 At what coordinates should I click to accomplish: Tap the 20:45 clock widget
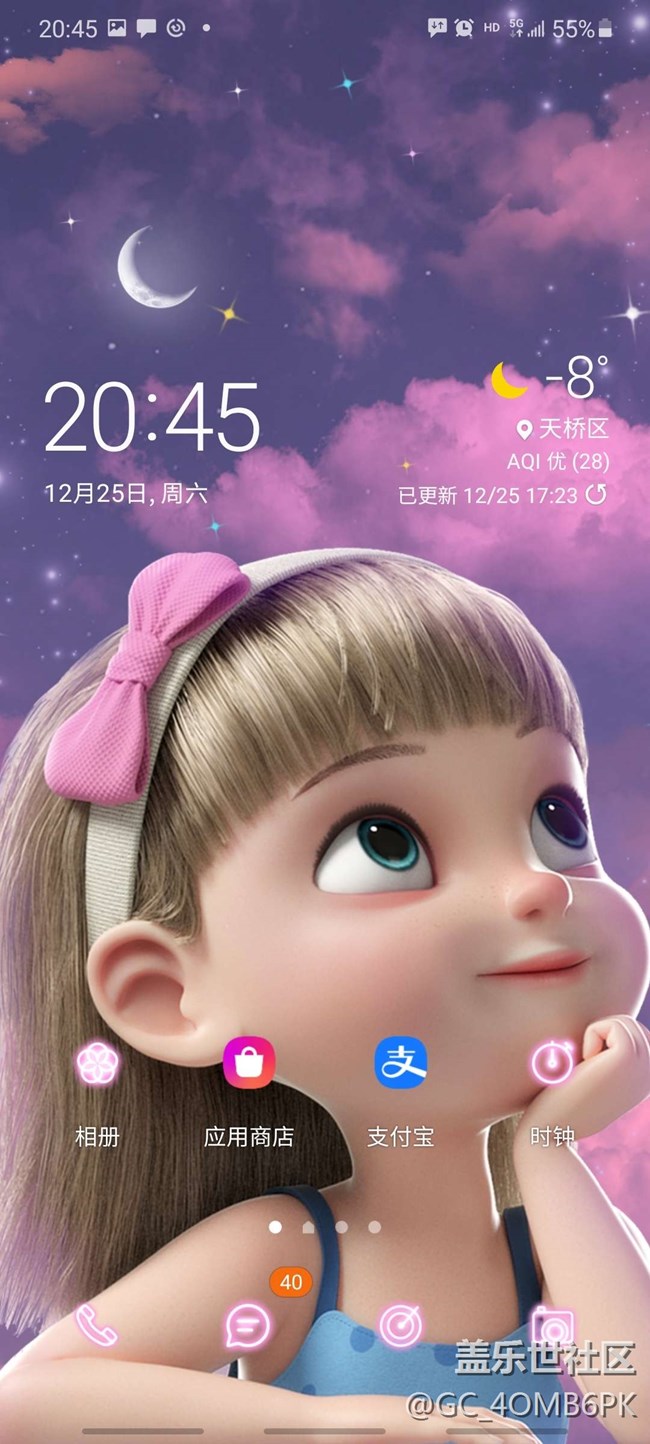point(152,418)
